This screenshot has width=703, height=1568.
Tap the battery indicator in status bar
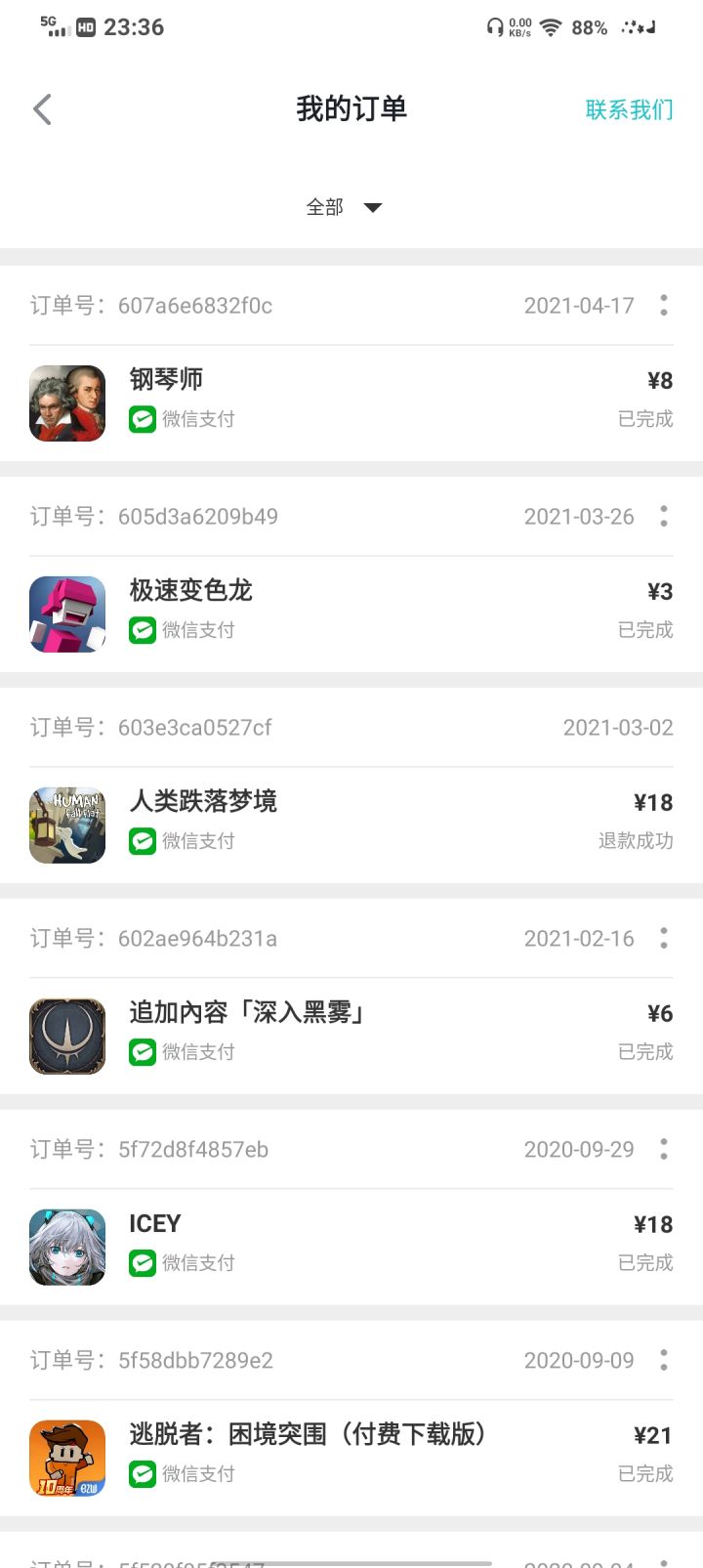point(589,27)
